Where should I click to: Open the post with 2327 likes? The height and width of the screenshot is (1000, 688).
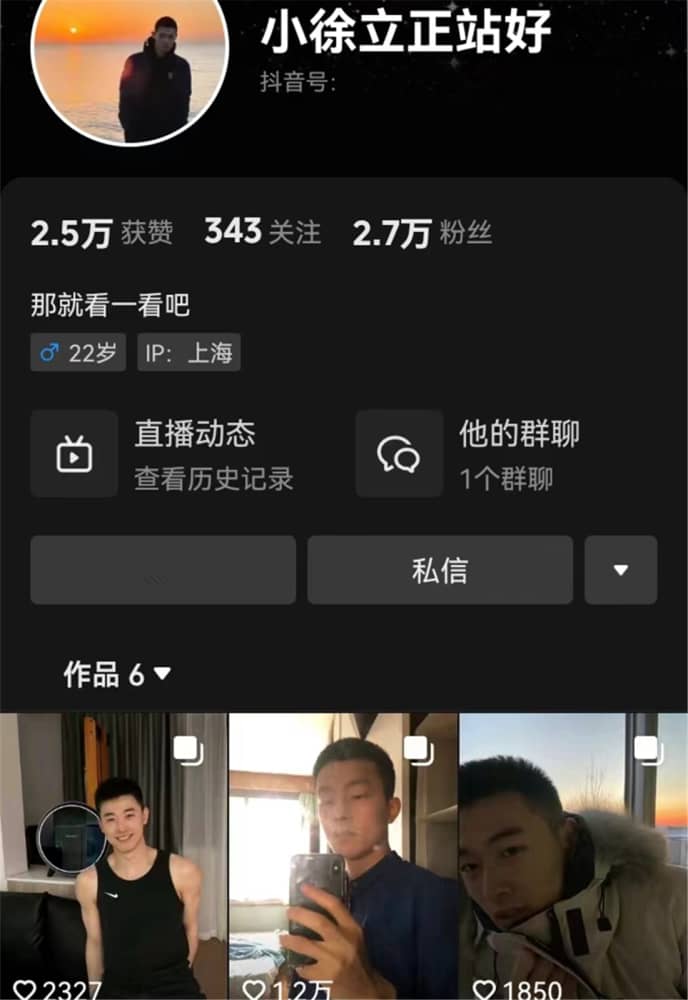tap(114, 855)
